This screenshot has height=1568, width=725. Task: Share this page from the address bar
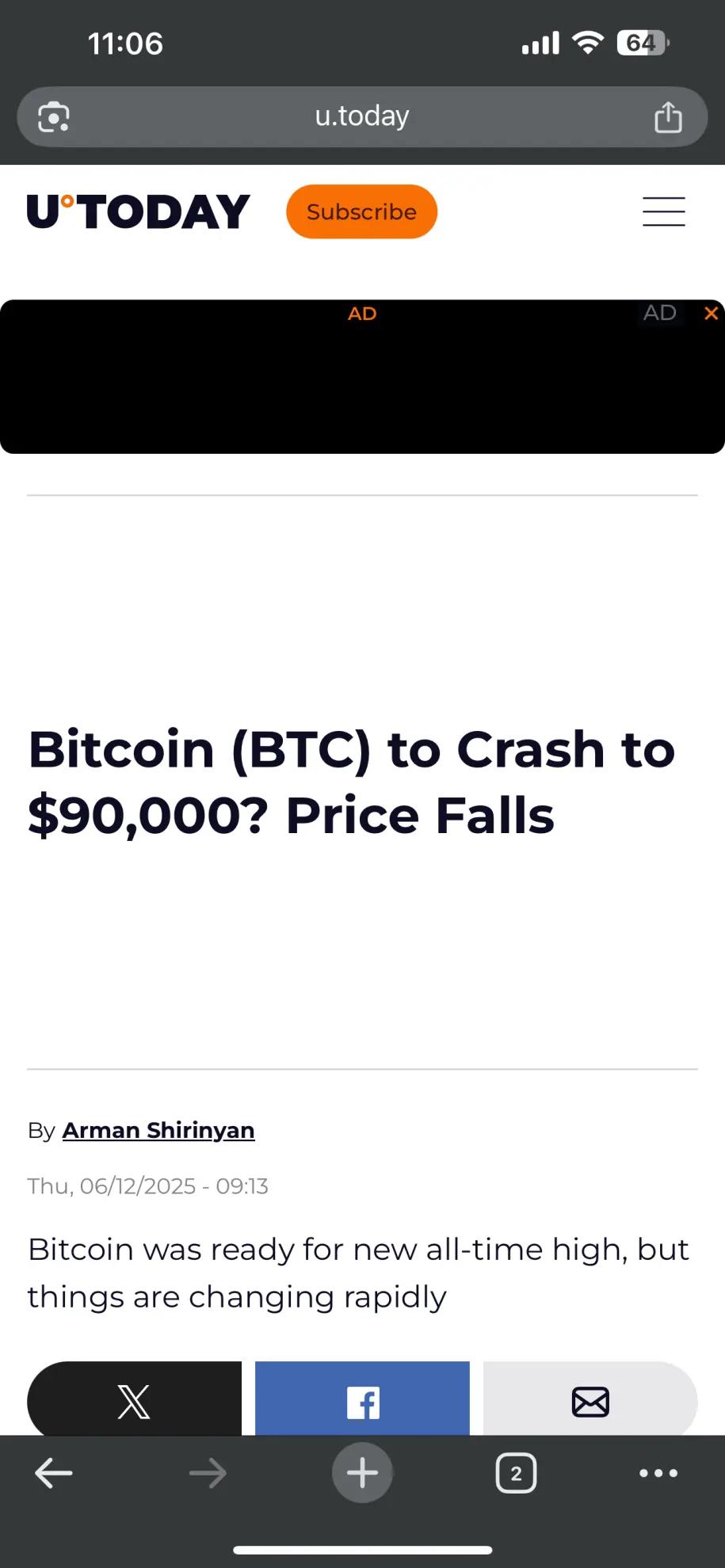[667, 117]
